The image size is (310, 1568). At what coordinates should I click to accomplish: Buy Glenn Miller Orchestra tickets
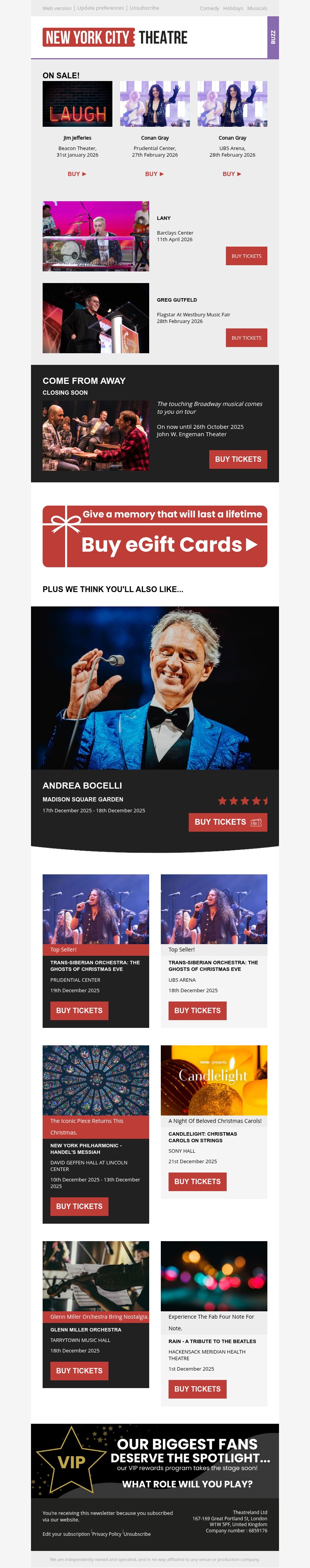[79, 1371]
